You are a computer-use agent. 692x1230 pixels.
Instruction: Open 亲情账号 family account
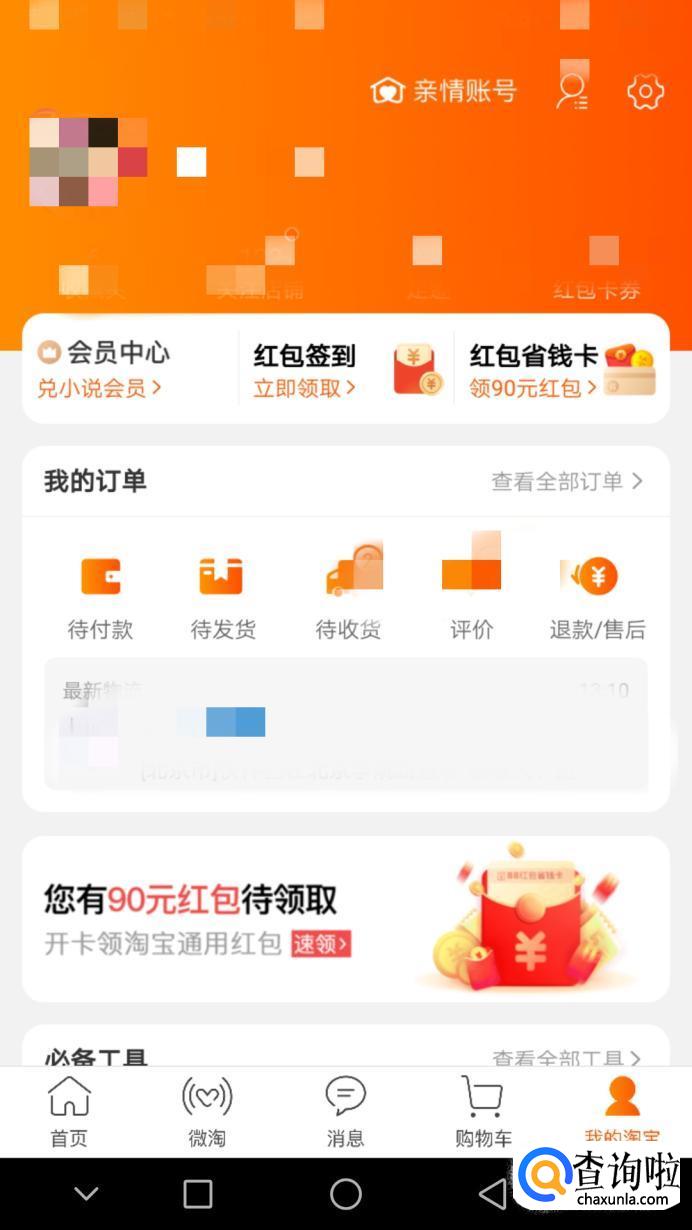[x=443, y=92]
